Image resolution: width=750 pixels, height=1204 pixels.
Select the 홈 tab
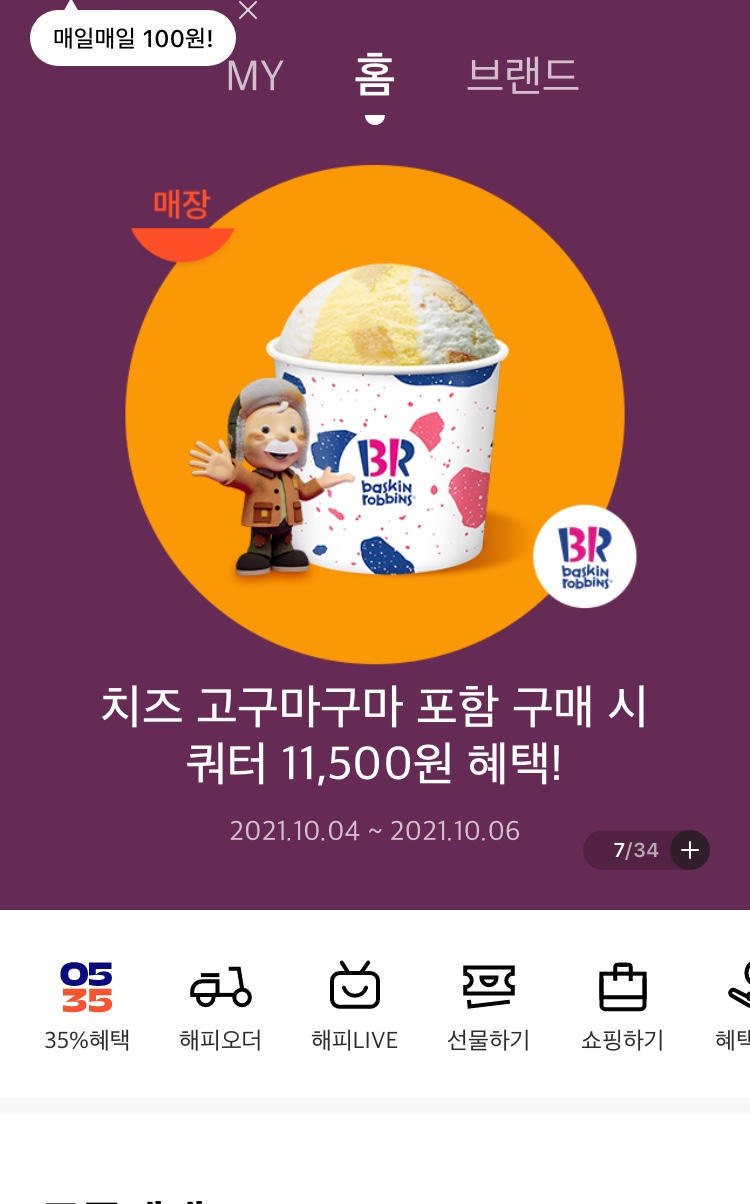[x=375, y=76]
